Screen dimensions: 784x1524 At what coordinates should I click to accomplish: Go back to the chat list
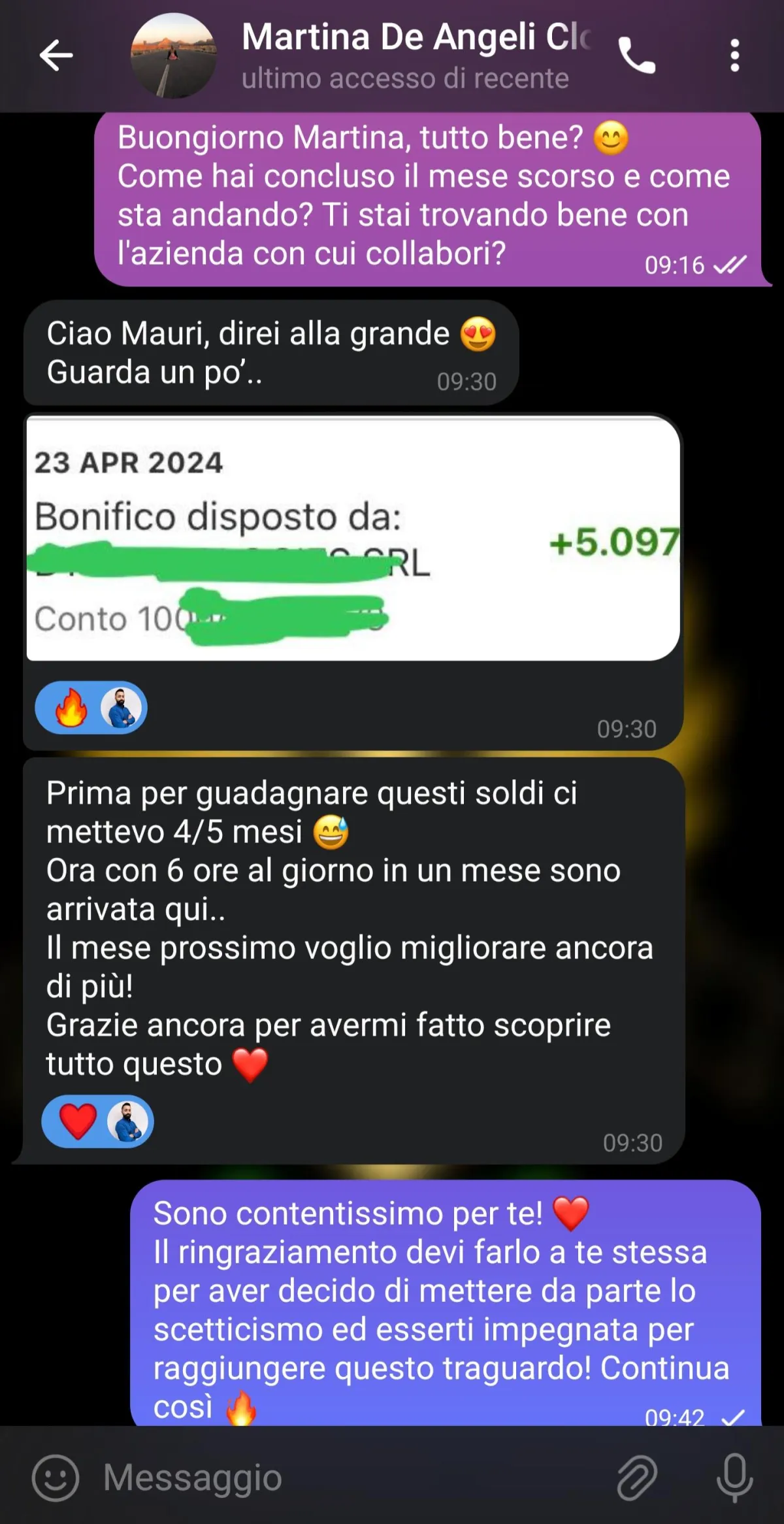(56, 55)
